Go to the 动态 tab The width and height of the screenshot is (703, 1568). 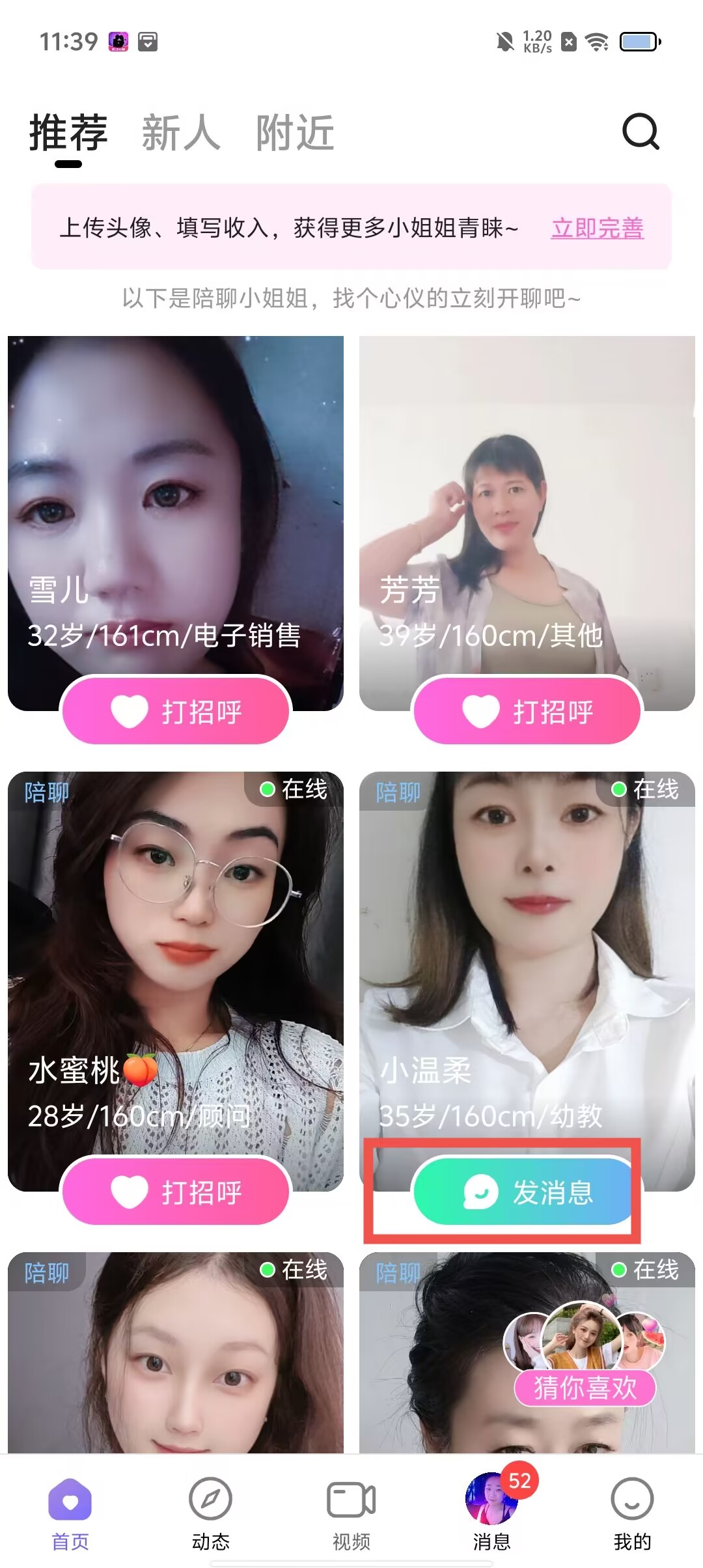[210, 1512]
